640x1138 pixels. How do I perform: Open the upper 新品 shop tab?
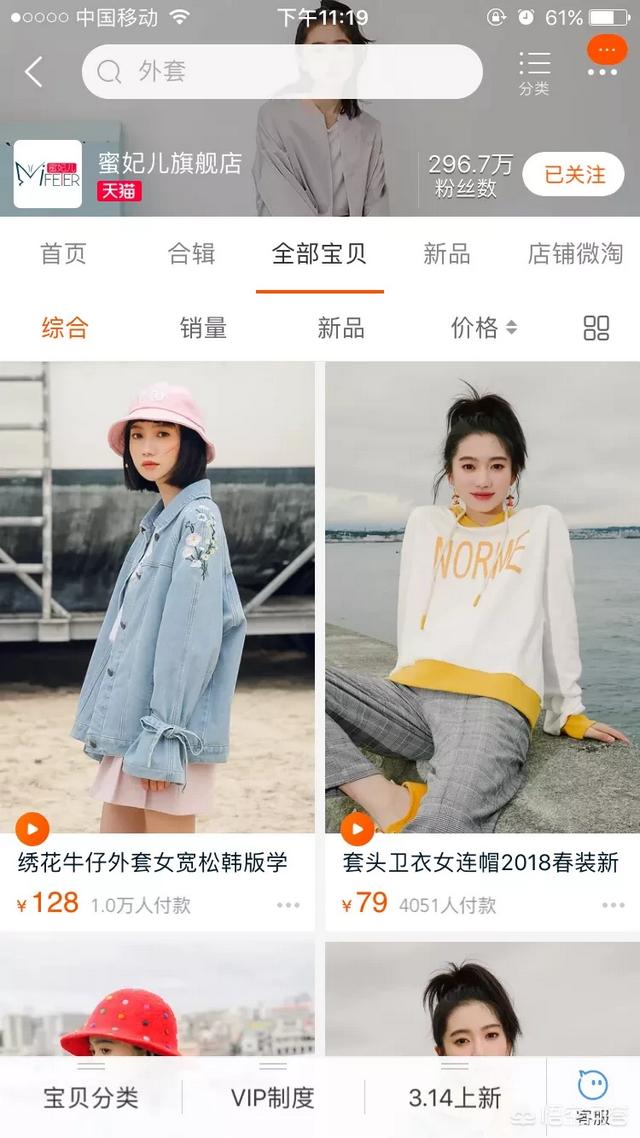[x=447, y=254]
